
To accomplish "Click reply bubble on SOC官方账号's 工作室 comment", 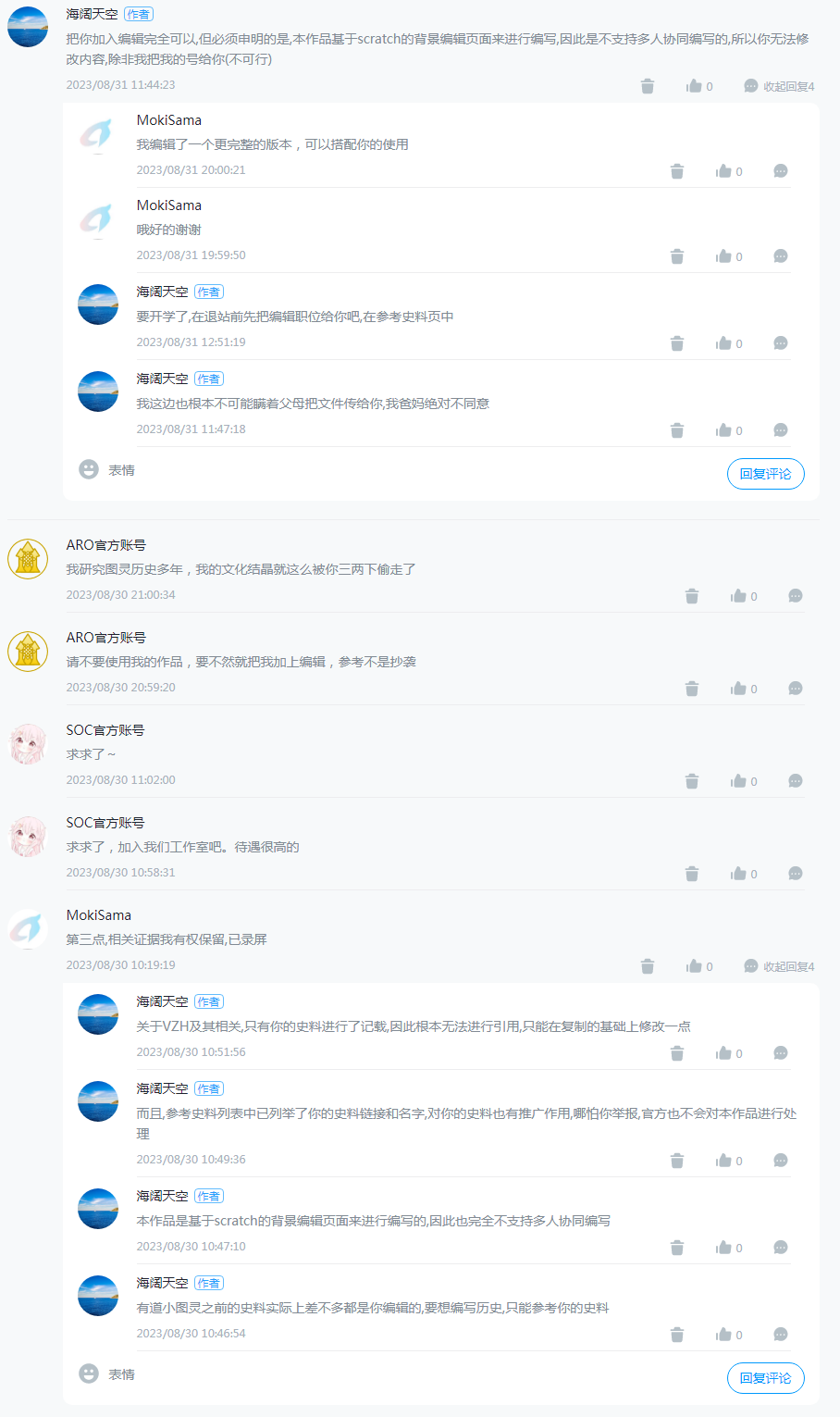I will tap(795, 874).
